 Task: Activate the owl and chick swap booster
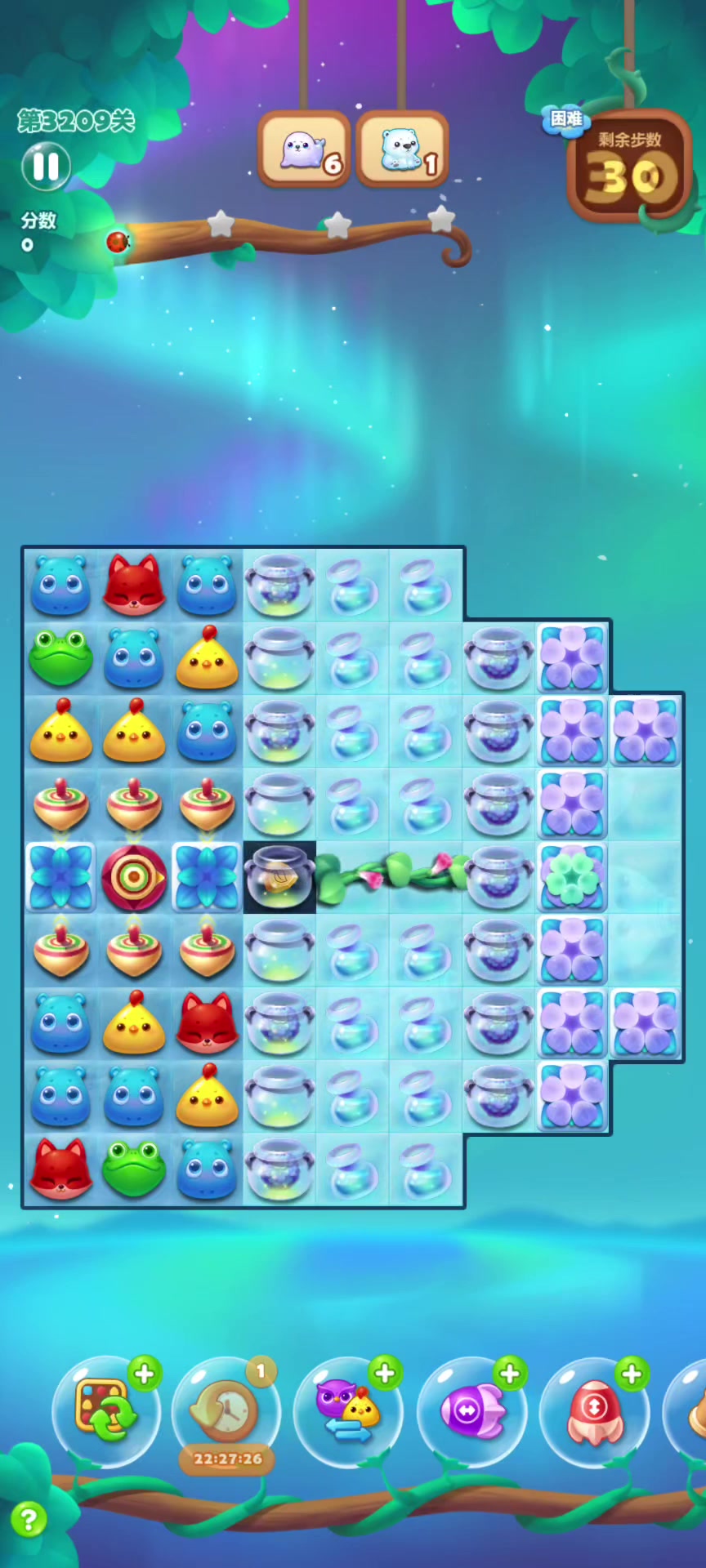pos(347,1410)
